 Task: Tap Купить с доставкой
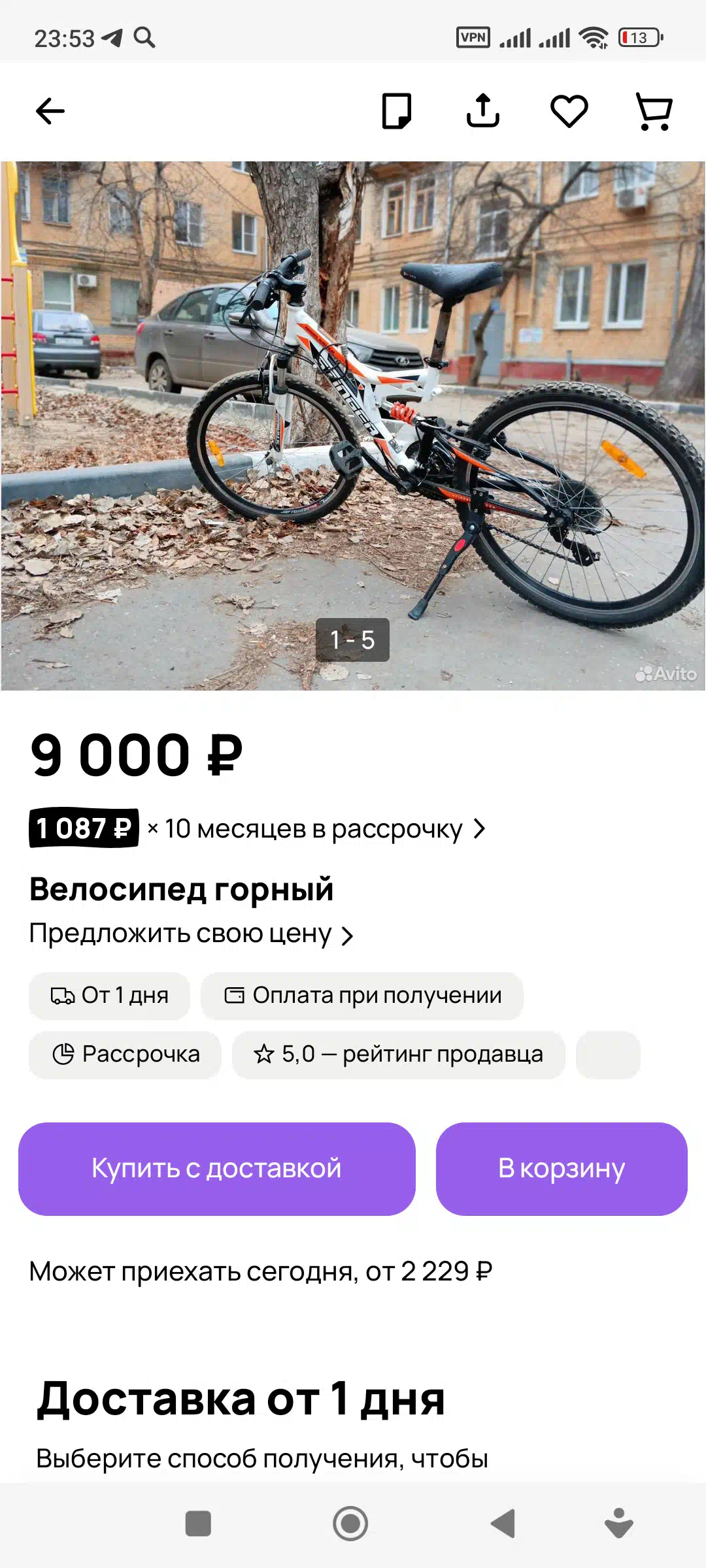[x=217, y=1169]
